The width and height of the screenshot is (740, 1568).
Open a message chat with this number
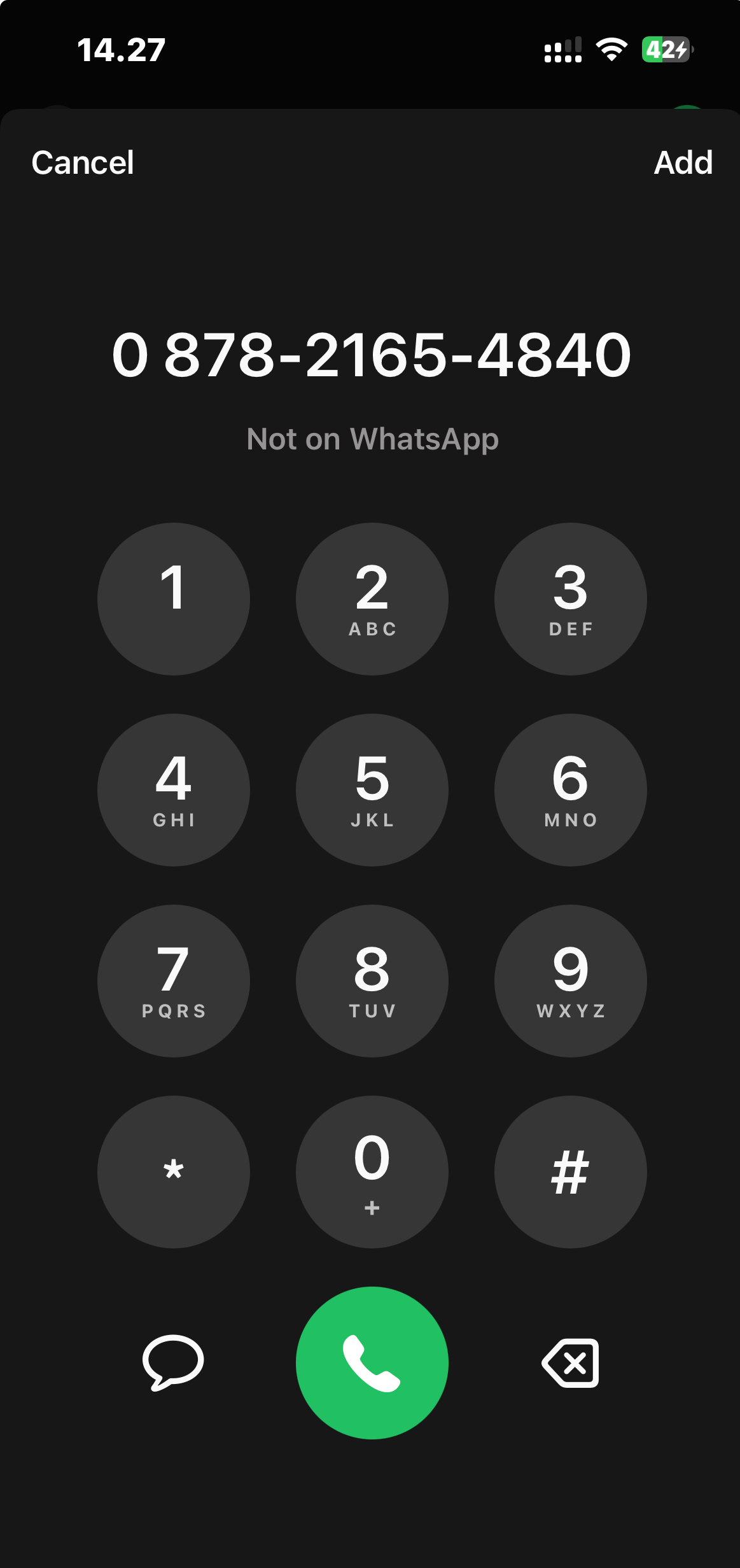tap(173, 1362)
